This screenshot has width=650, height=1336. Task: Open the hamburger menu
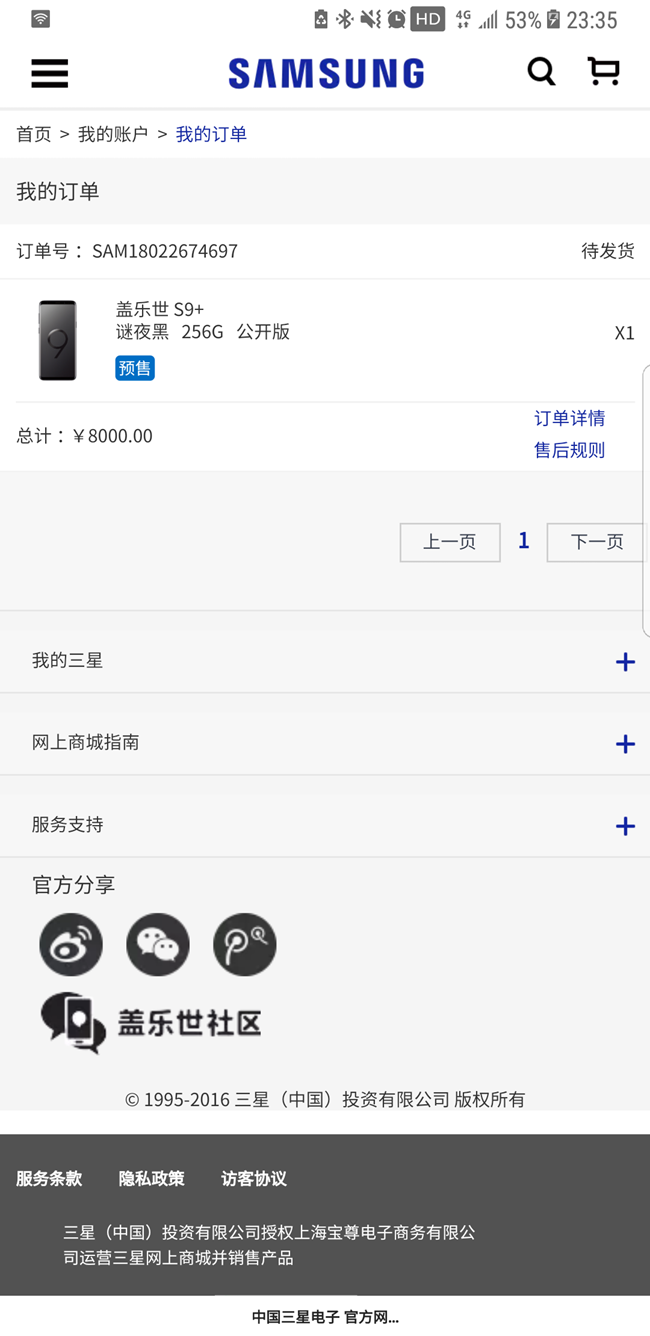pyautogui.click(x=49, y=73)
